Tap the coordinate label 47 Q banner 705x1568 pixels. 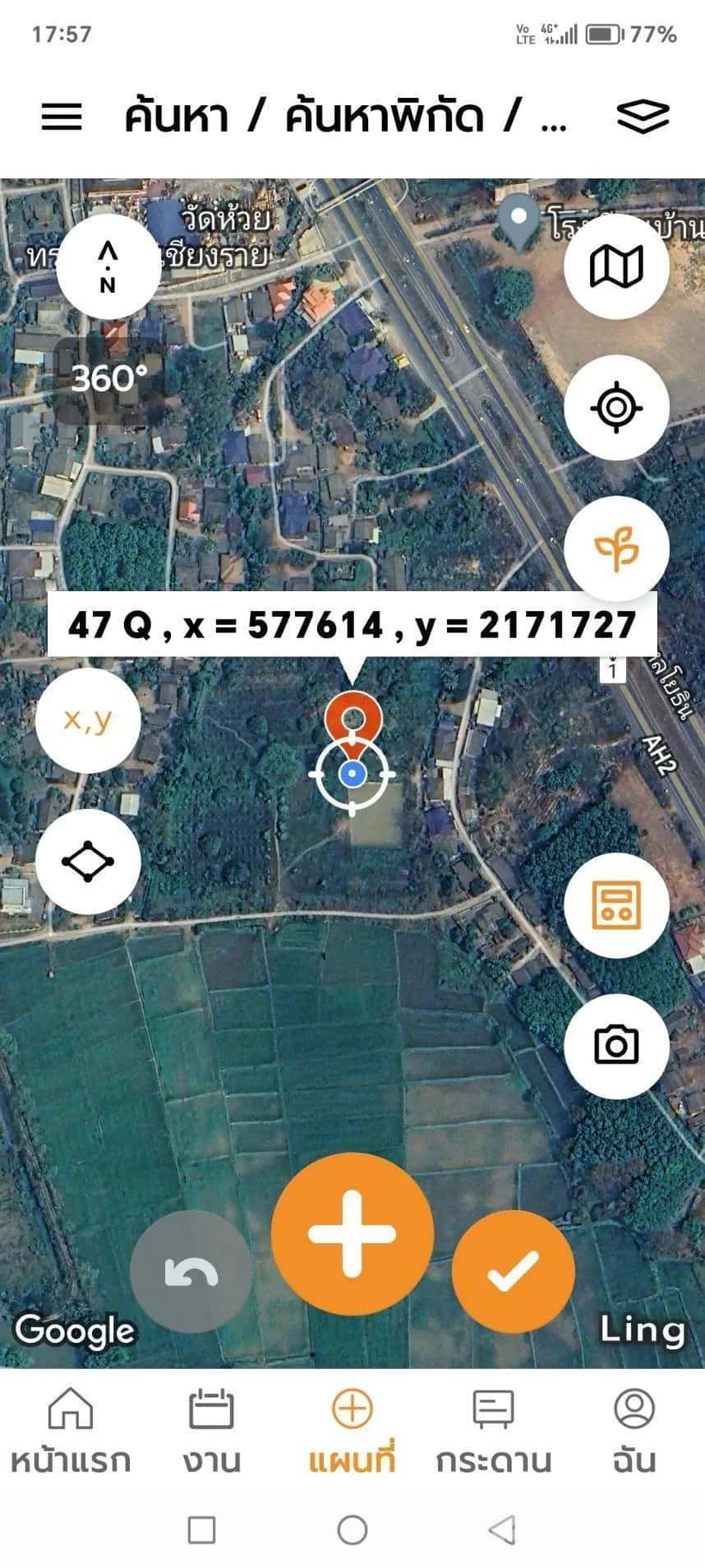coord(353,627)
